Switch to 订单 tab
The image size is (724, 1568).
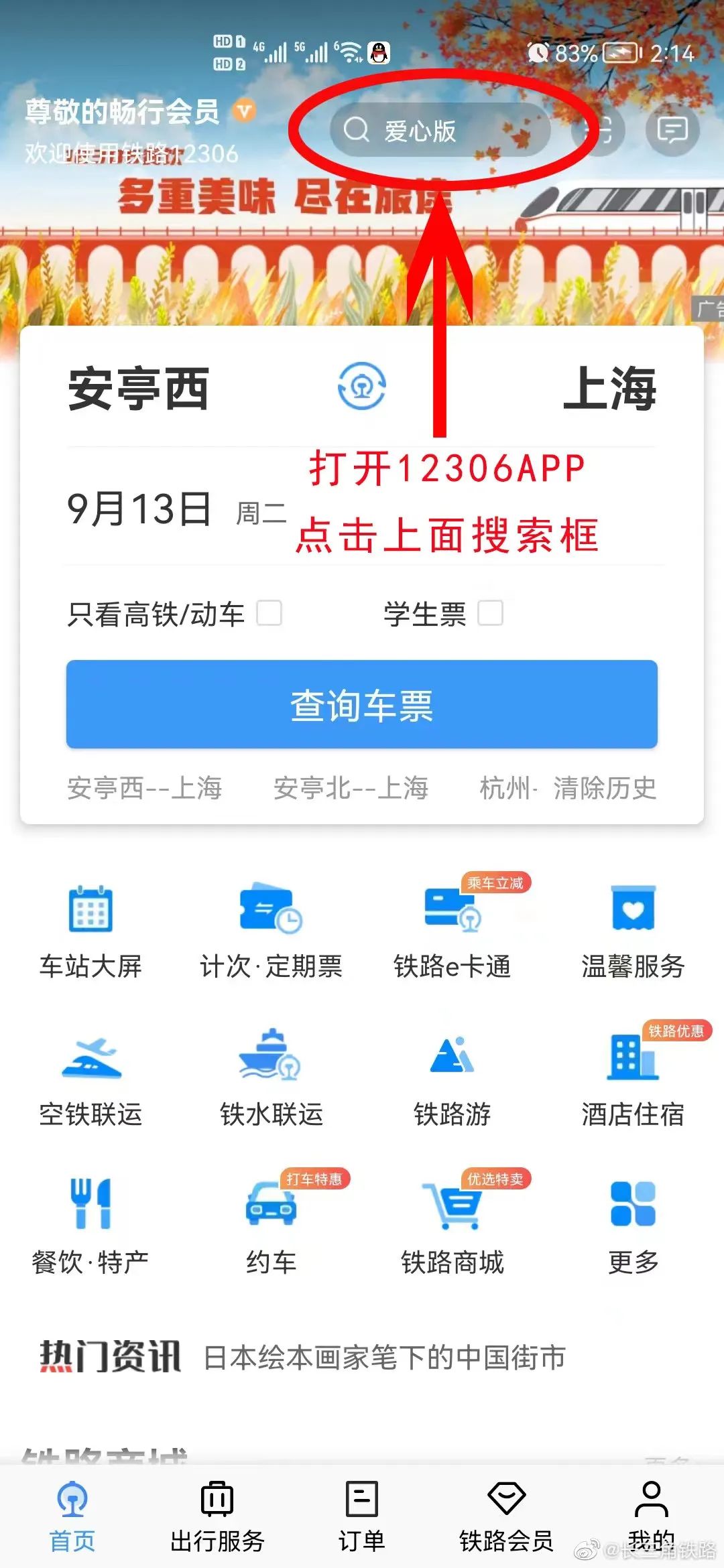point(361,1517)
